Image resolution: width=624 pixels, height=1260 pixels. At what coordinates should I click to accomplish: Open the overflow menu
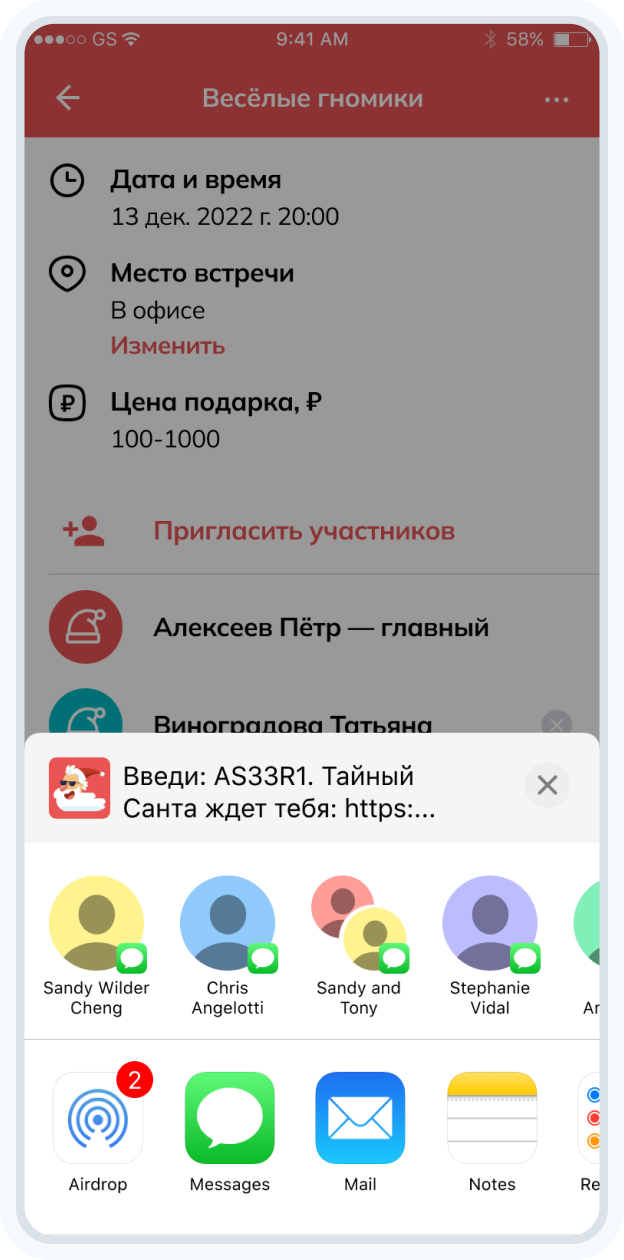coord(556,99)
